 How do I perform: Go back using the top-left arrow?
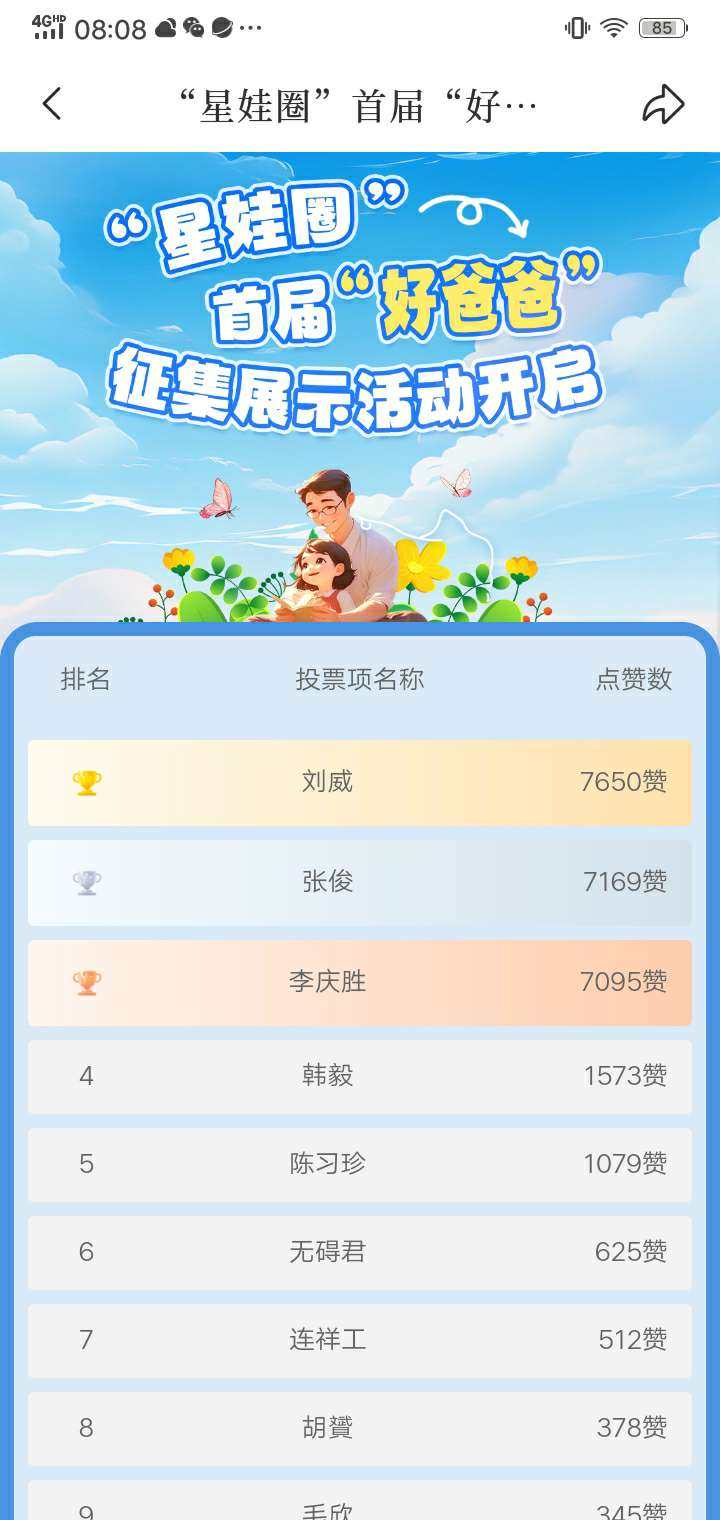click(52, 104)
